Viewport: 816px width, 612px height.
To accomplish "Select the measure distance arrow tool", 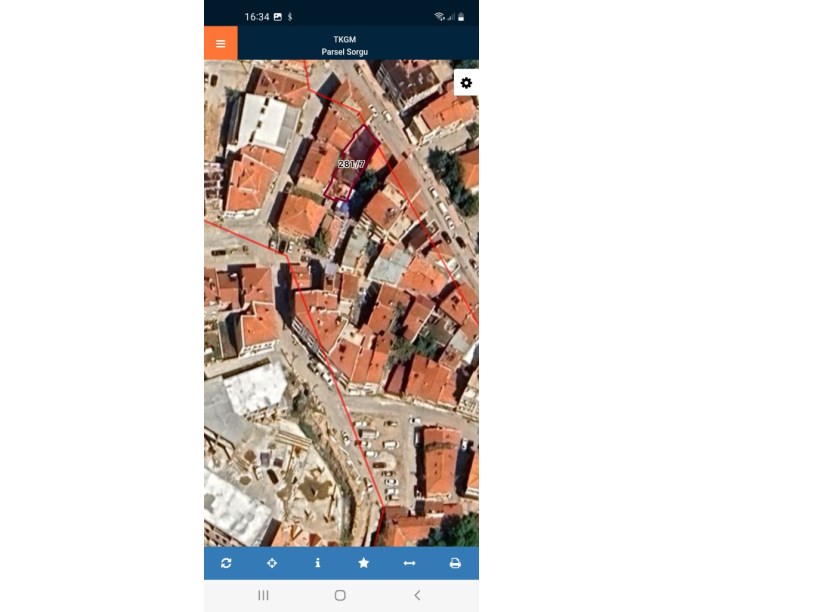I will 409,563.
